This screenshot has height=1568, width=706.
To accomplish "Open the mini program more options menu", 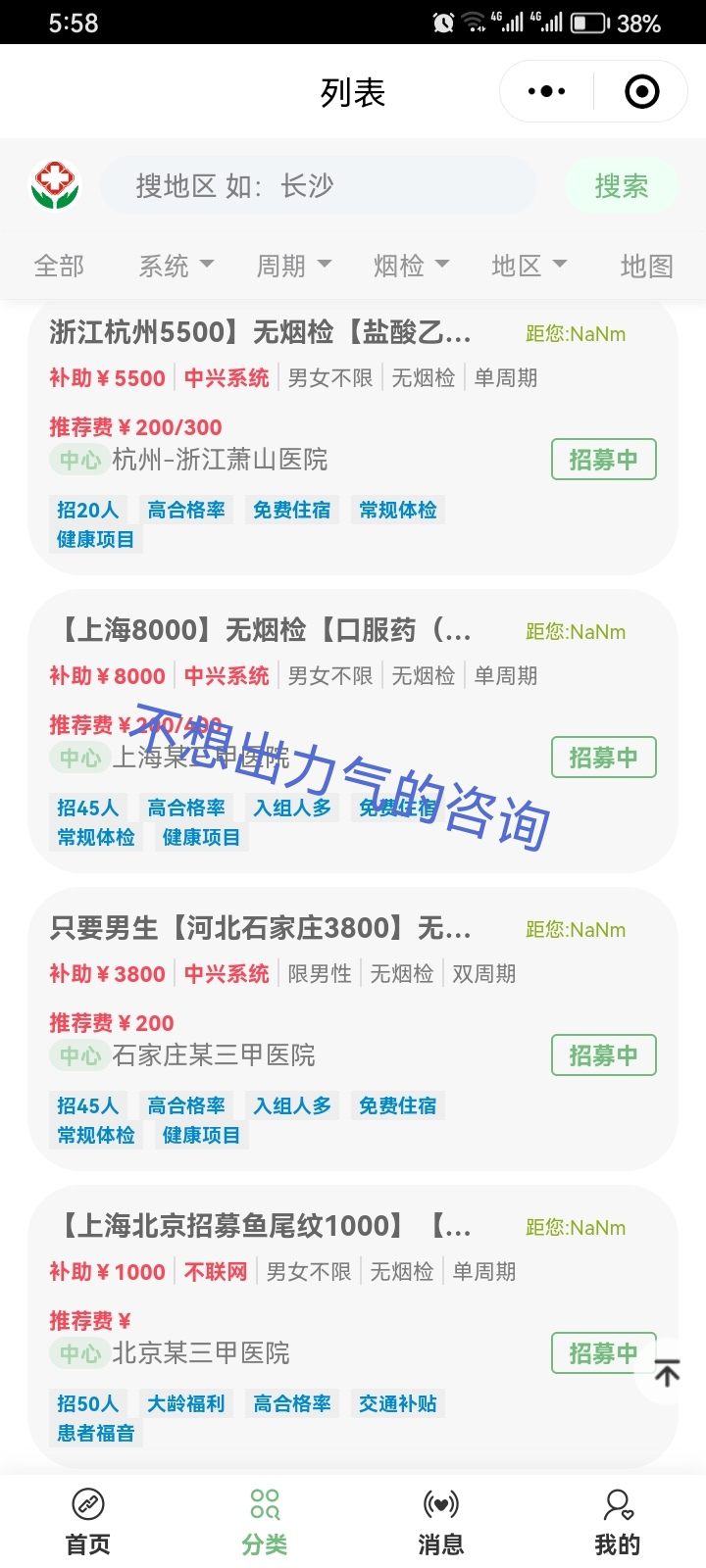I will click(x=546, y=92).
